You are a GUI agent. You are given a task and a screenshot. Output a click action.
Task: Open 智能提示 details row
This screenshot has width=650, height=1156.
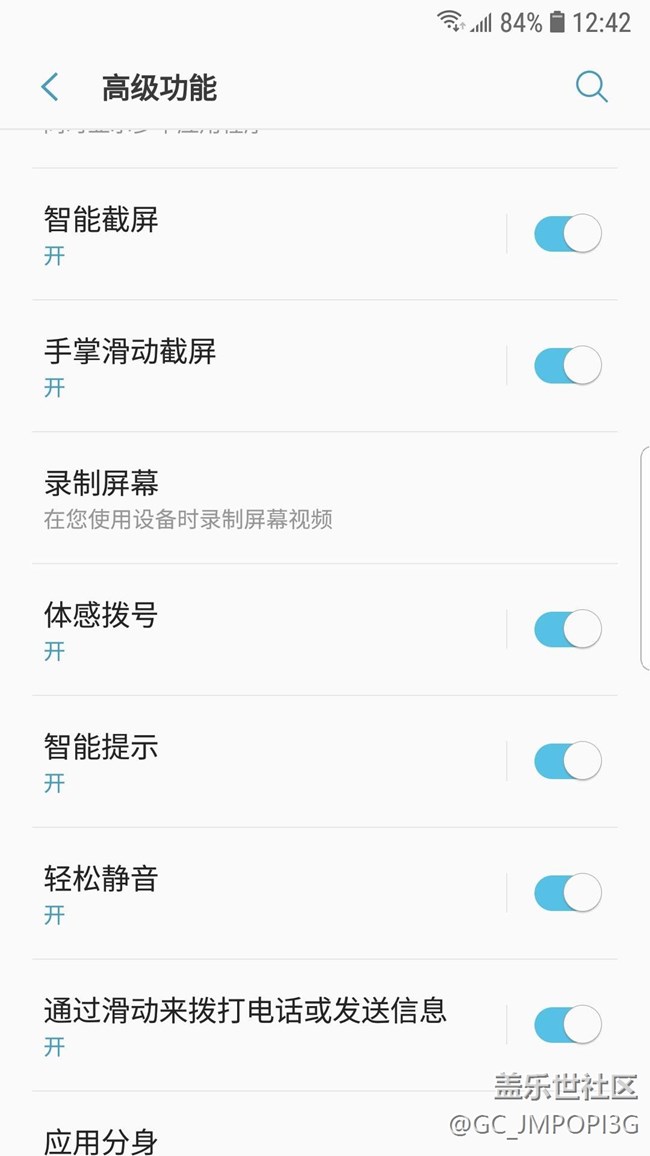250,762
